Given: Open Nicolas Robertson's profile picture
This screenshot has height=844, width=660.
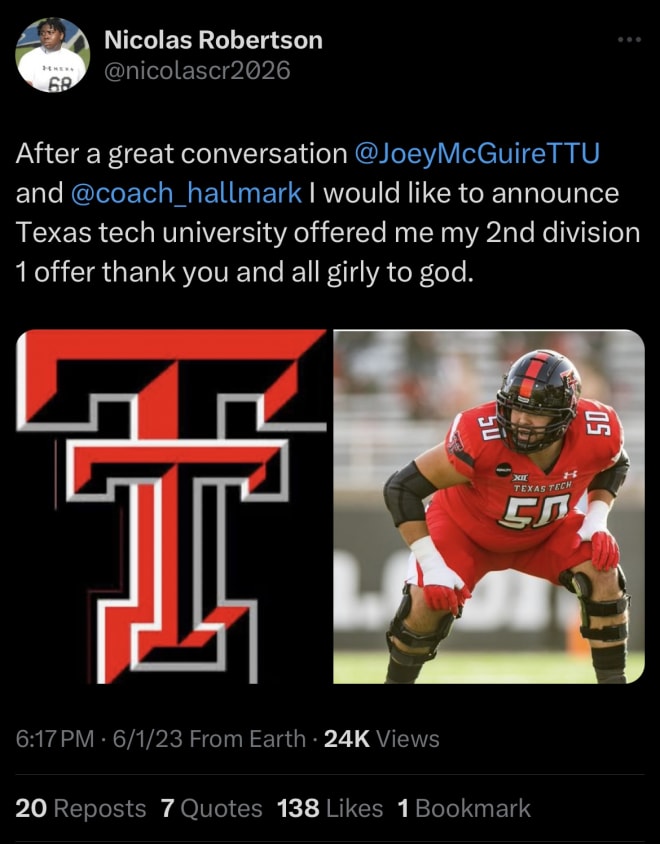Looking at the screenshot, I should point(53,56).
